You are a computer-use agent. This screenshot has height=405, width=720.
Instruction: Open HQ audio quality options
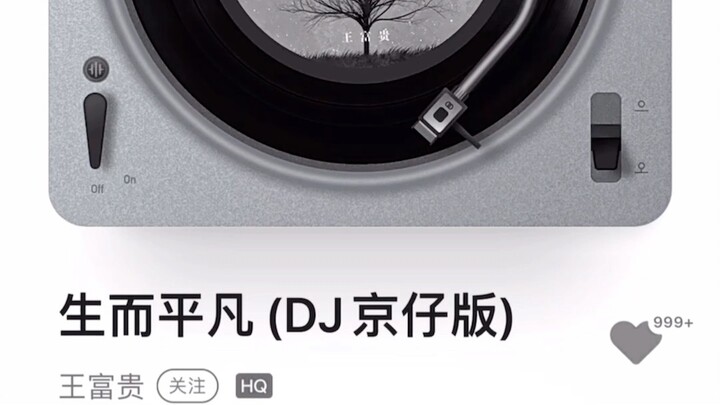coord(254,385)
